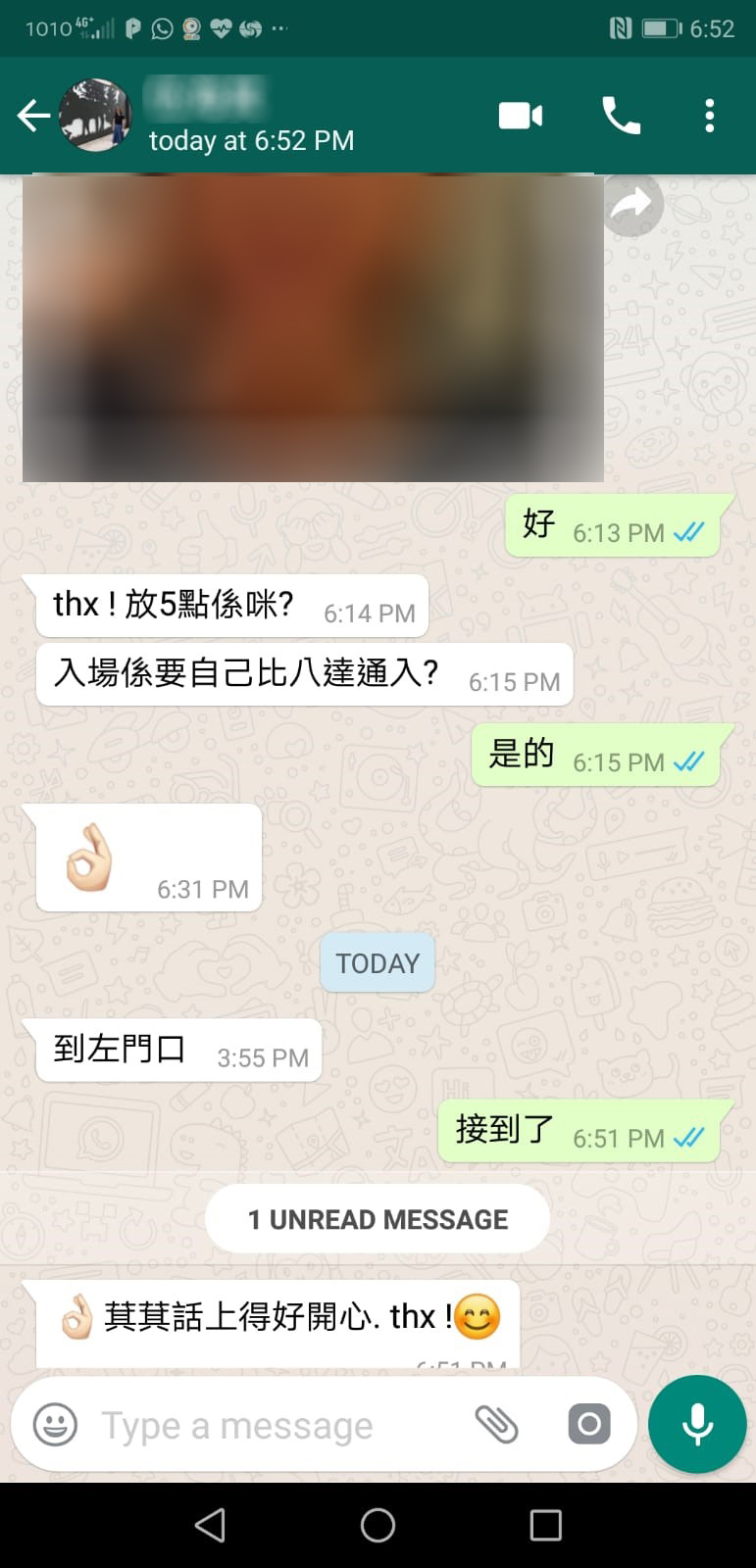Open the blurred image in chat
The width and height of the screenshot is (756, 1568).
313,328
